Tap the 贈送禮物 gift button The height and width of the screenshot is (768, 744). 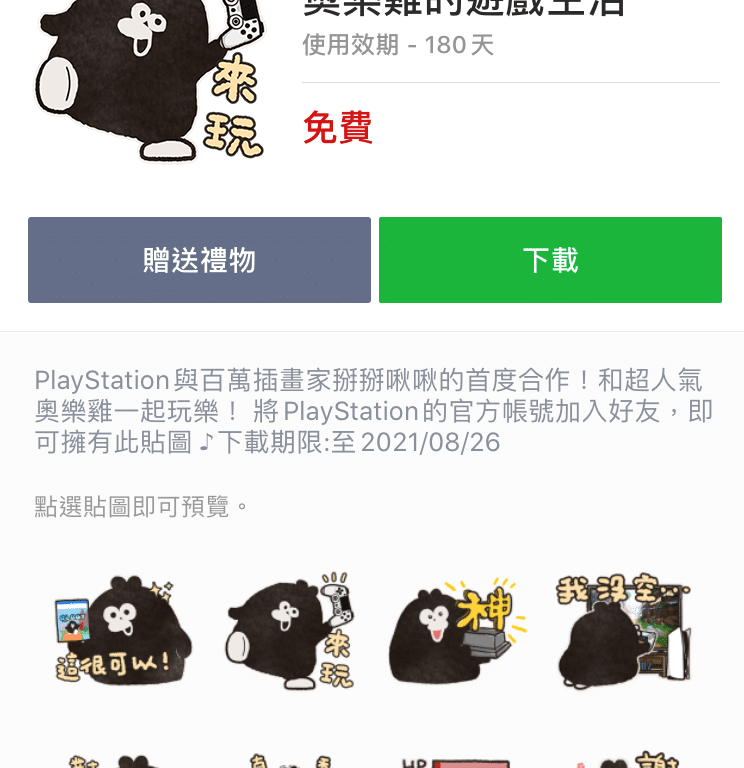click(x=199, y=260)
